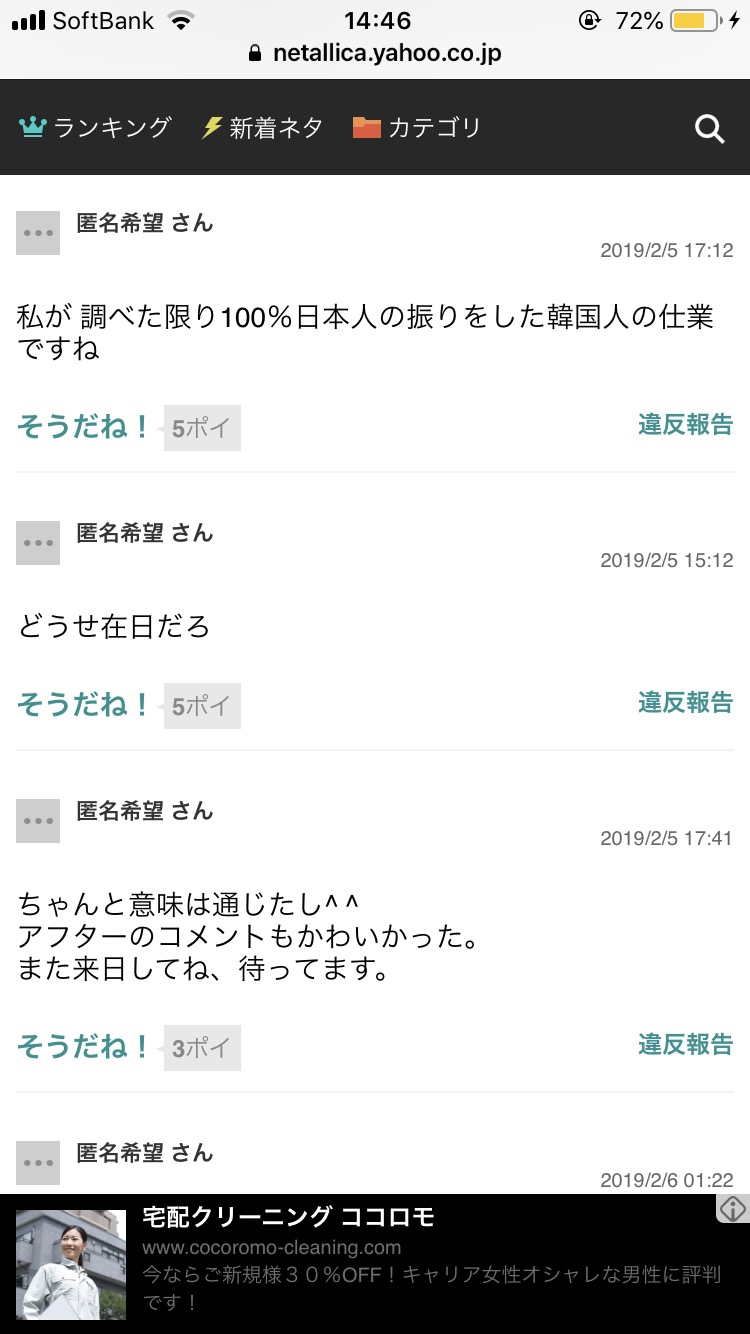Open the ランキング tab
Viewport: 750px width, 1334px height.
point(96,128)
